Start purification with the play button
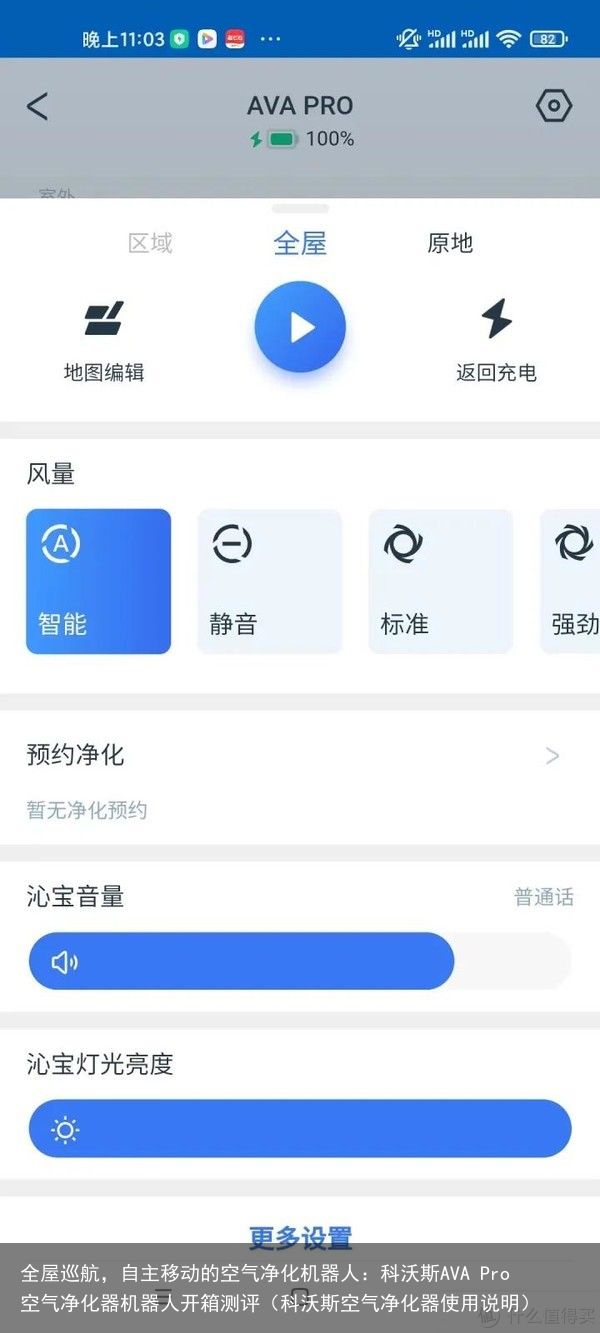The image size is (600, 1333). [300, 327]
